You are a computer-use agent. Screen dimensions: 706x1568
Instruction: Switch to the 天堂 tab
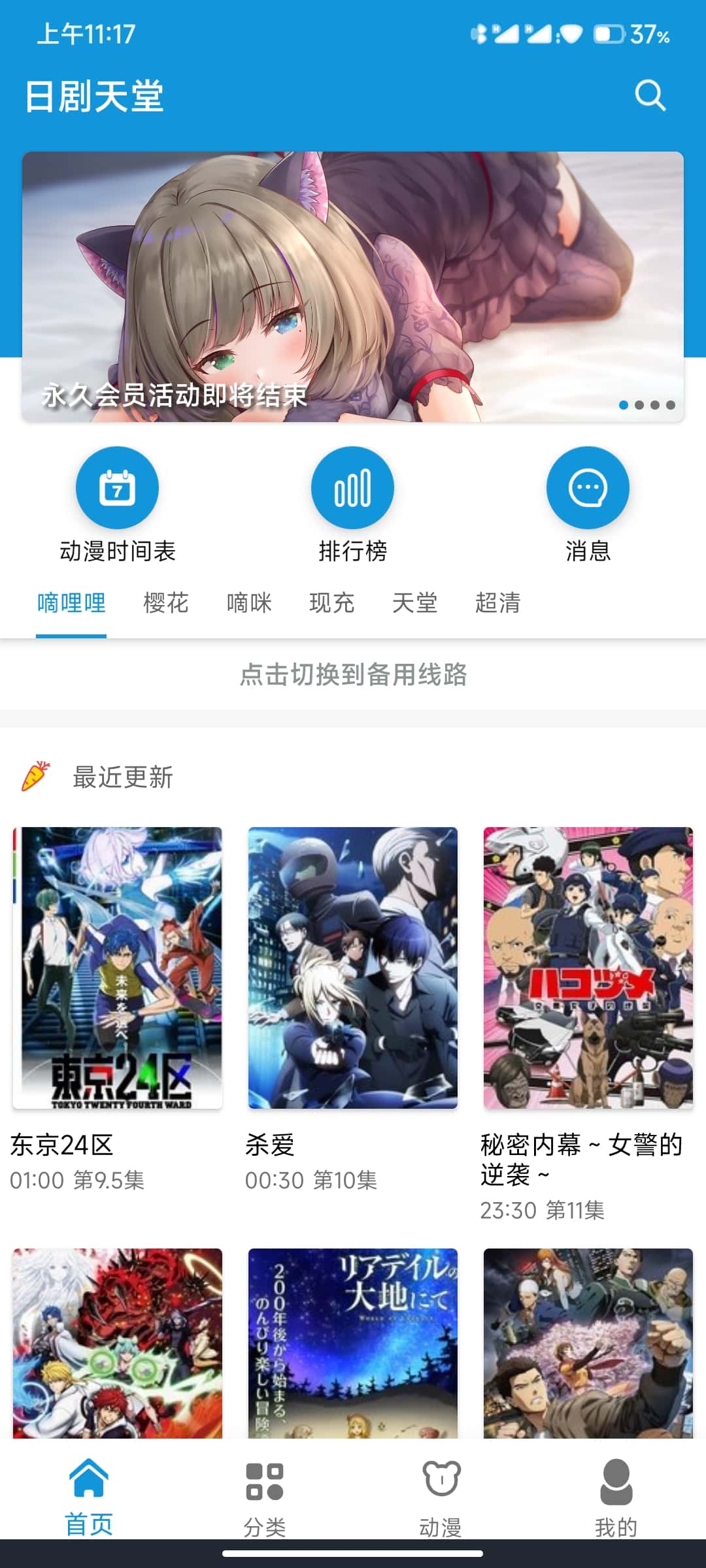415,602
